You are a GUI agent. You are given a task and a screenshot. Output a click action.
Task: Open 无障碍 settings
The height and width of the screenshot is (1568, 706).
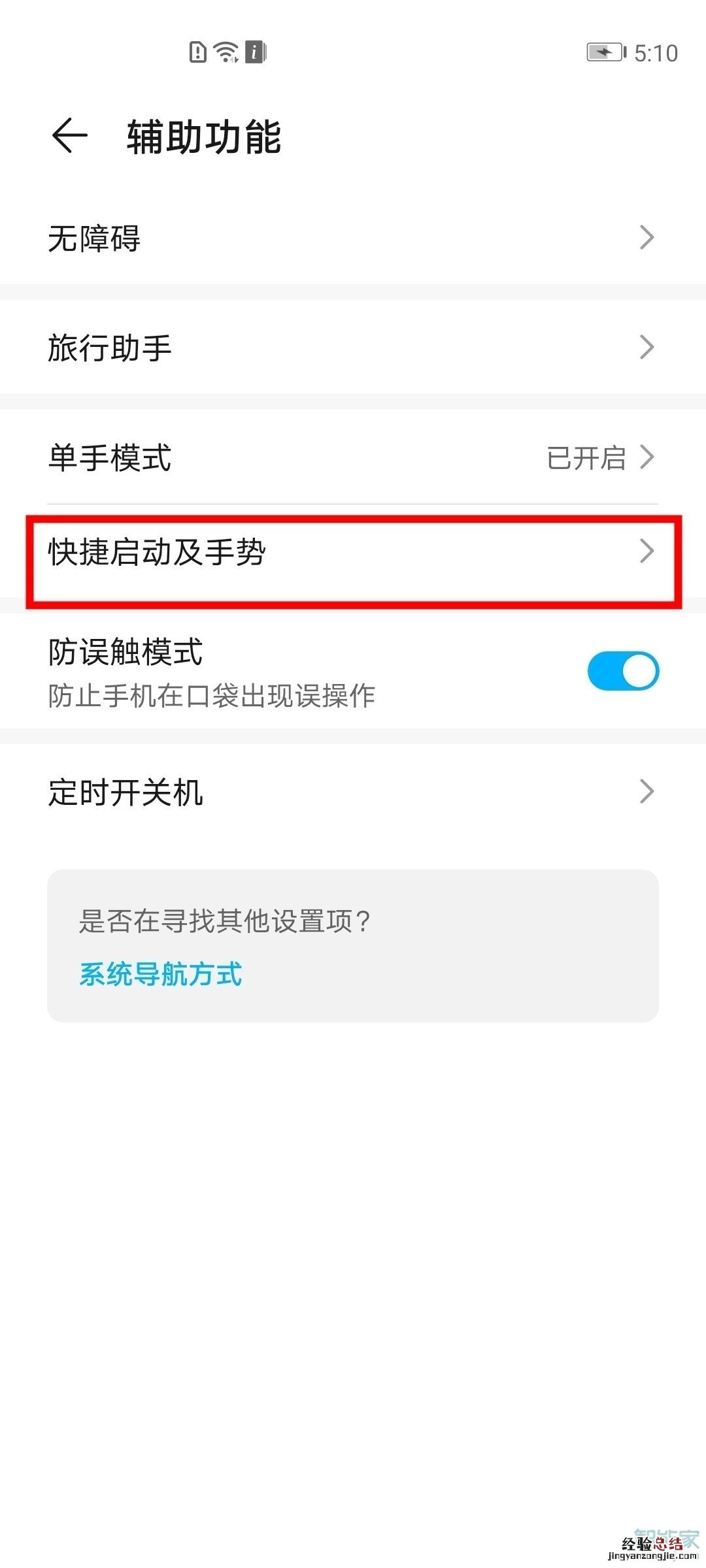(353, 238)
